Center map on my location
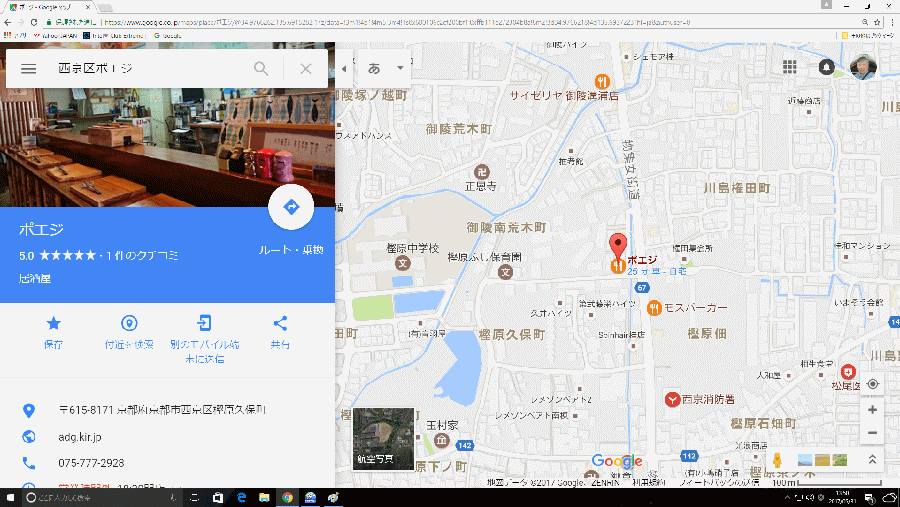Viewport: 900px width, 507px height. click(872, 385)
